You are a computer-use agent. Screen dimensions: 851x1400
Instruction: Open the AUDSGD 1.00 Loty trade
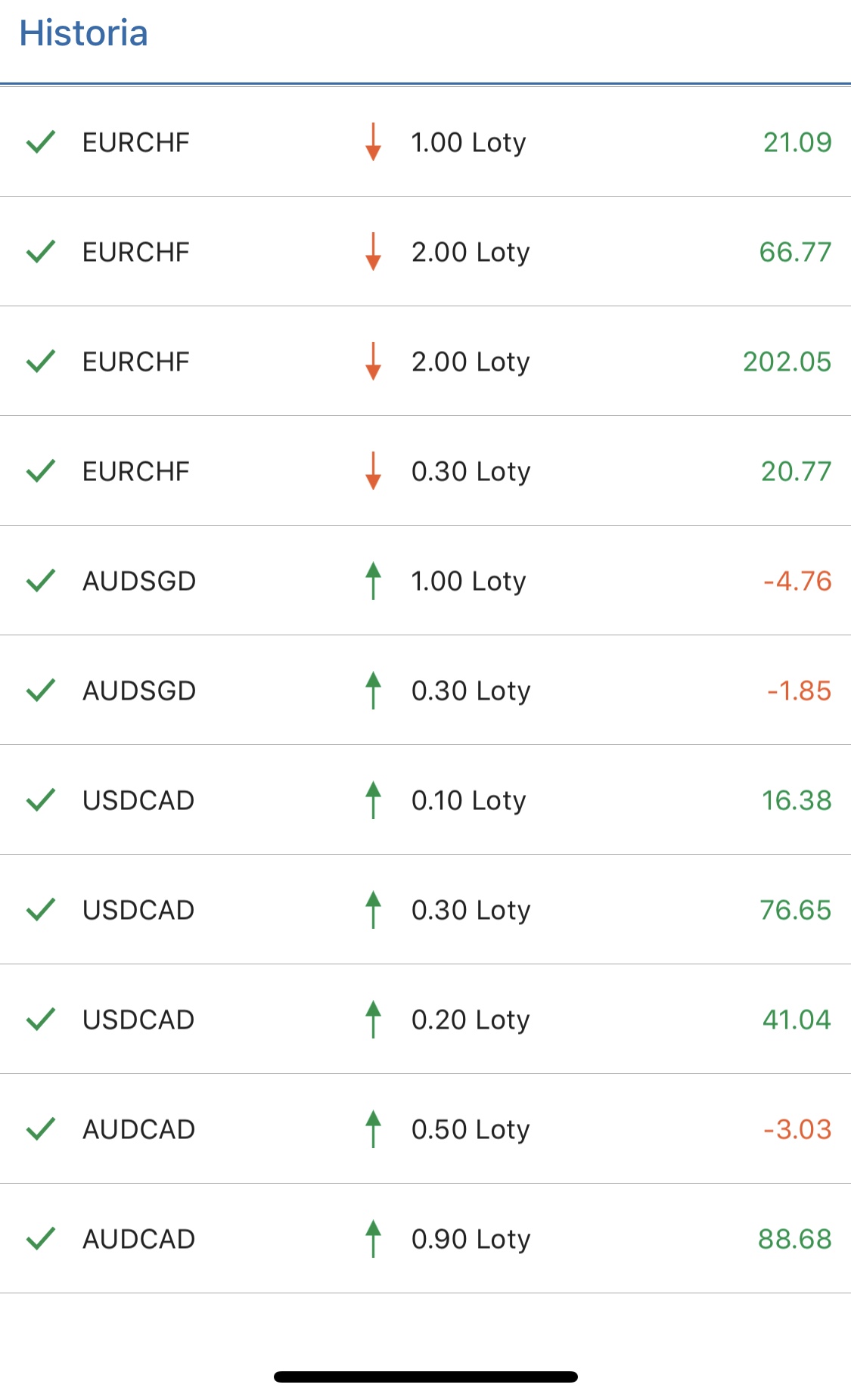tap(425, 581)
